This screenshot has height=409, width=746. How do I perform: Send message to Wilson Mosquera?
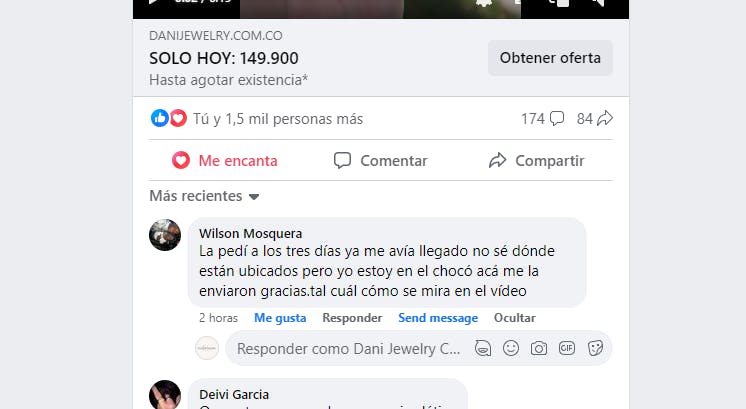tap(438, 318)
